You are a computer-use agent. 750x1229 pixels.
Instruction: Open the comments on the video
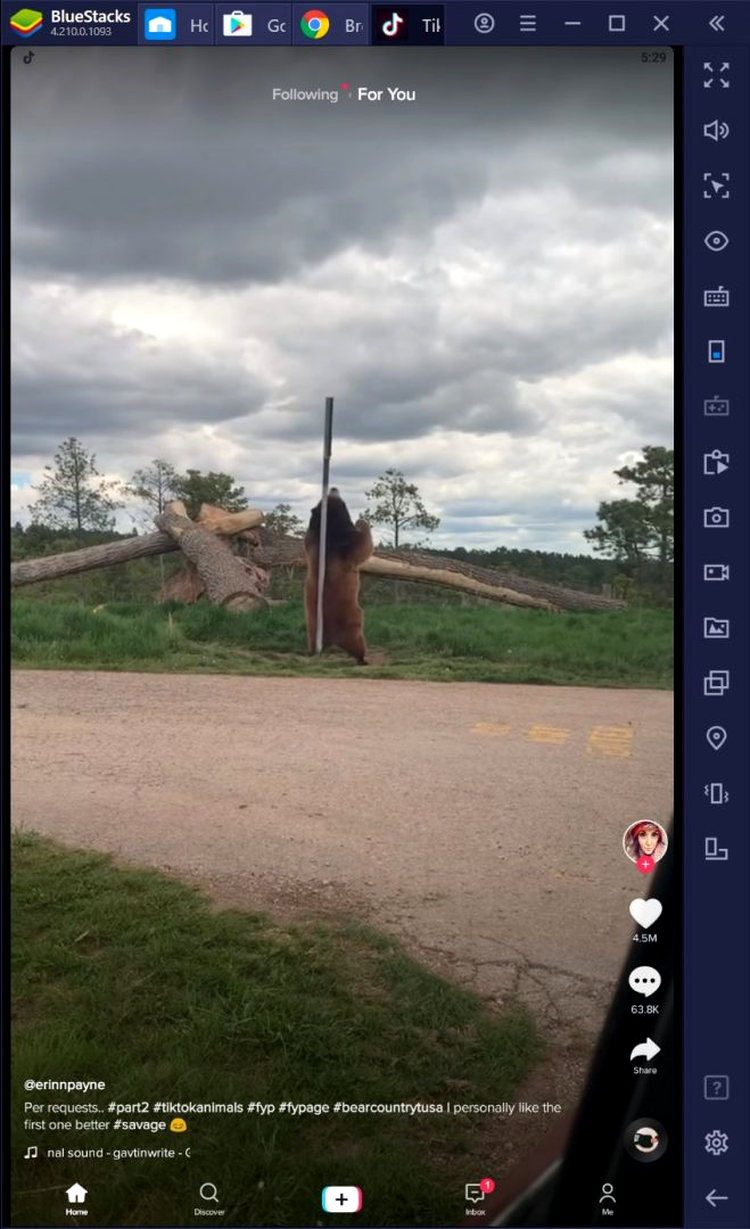click(x=645, y=982)
